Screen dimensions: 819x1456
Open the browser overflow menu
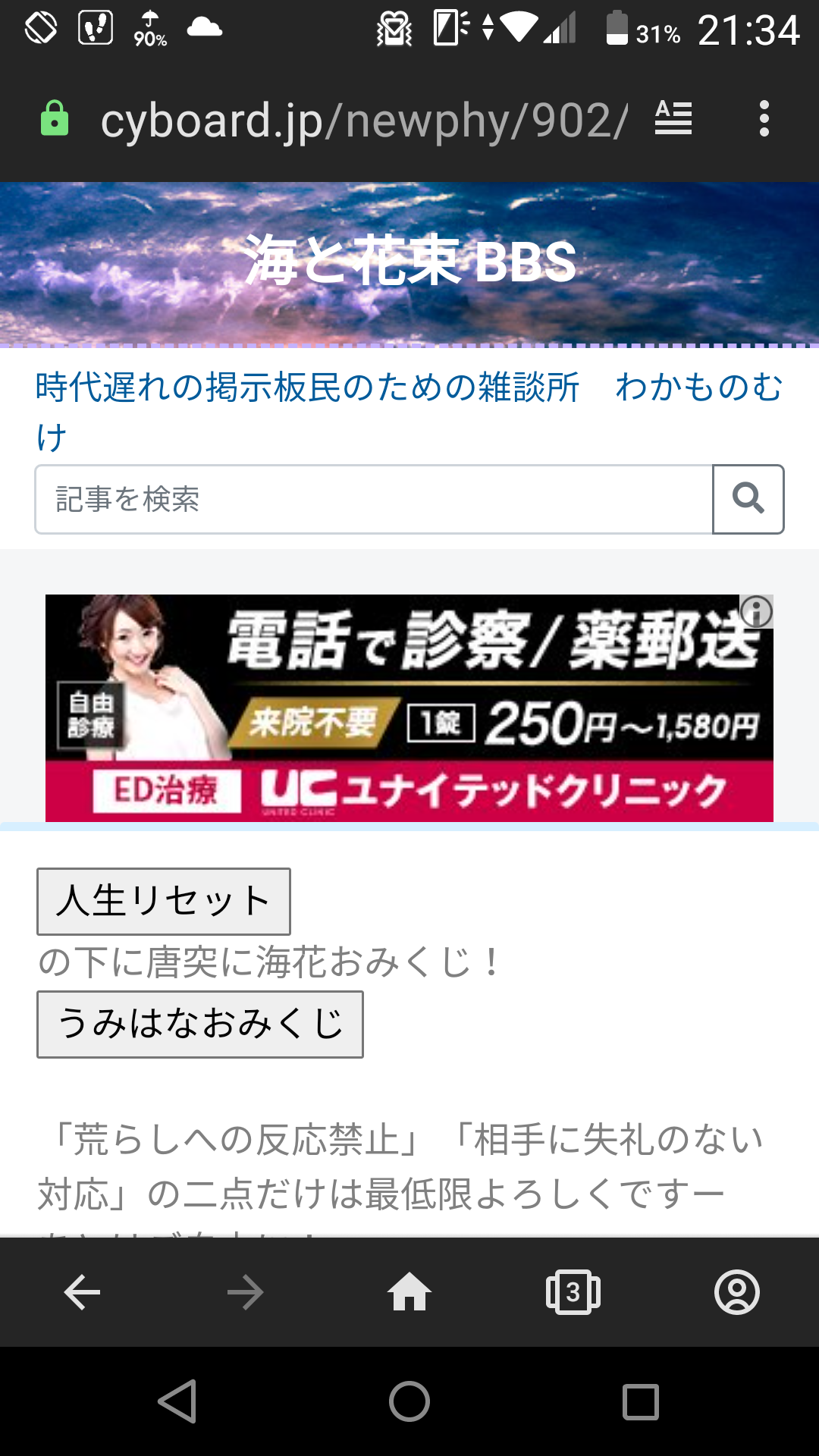point(764,119)
